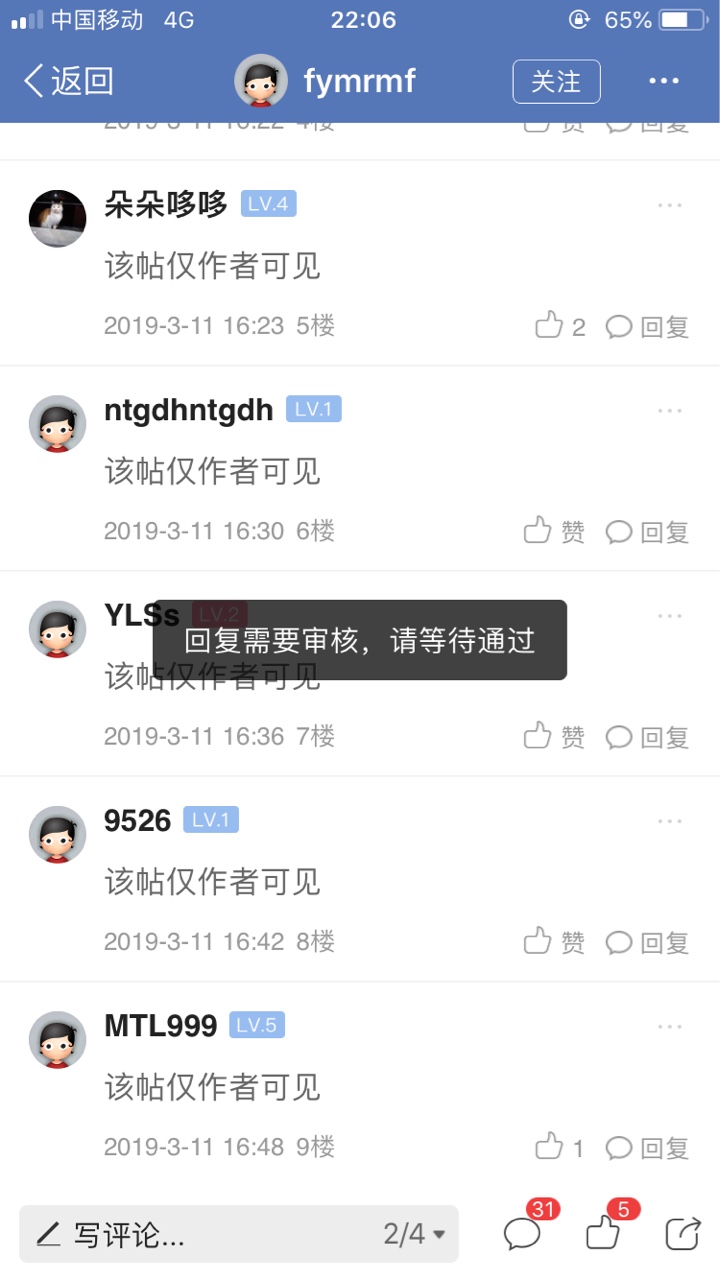
Task: Like MTL999's 9楼 comment
Action: [560, 1147]
